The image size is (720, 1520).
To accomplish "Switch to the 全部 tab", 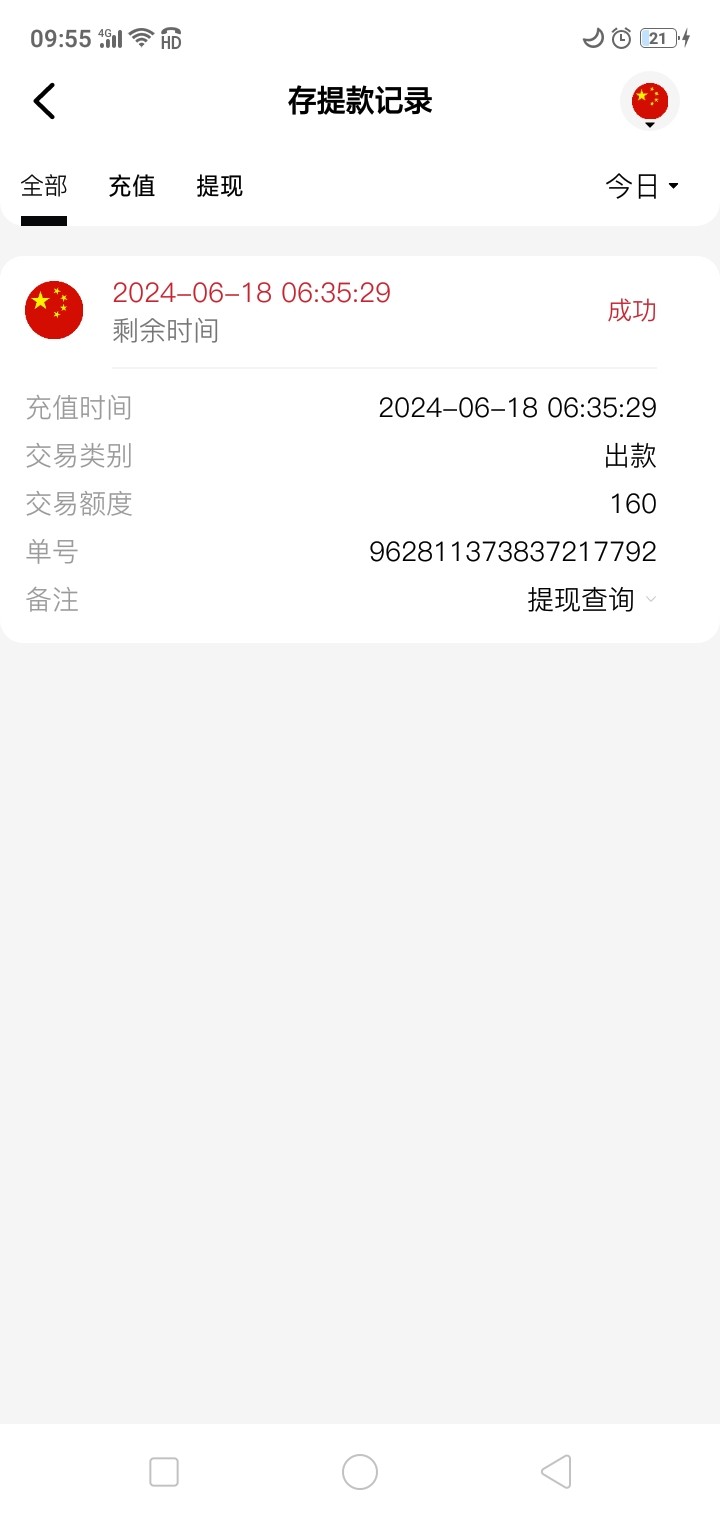I will tap(44, 187).
